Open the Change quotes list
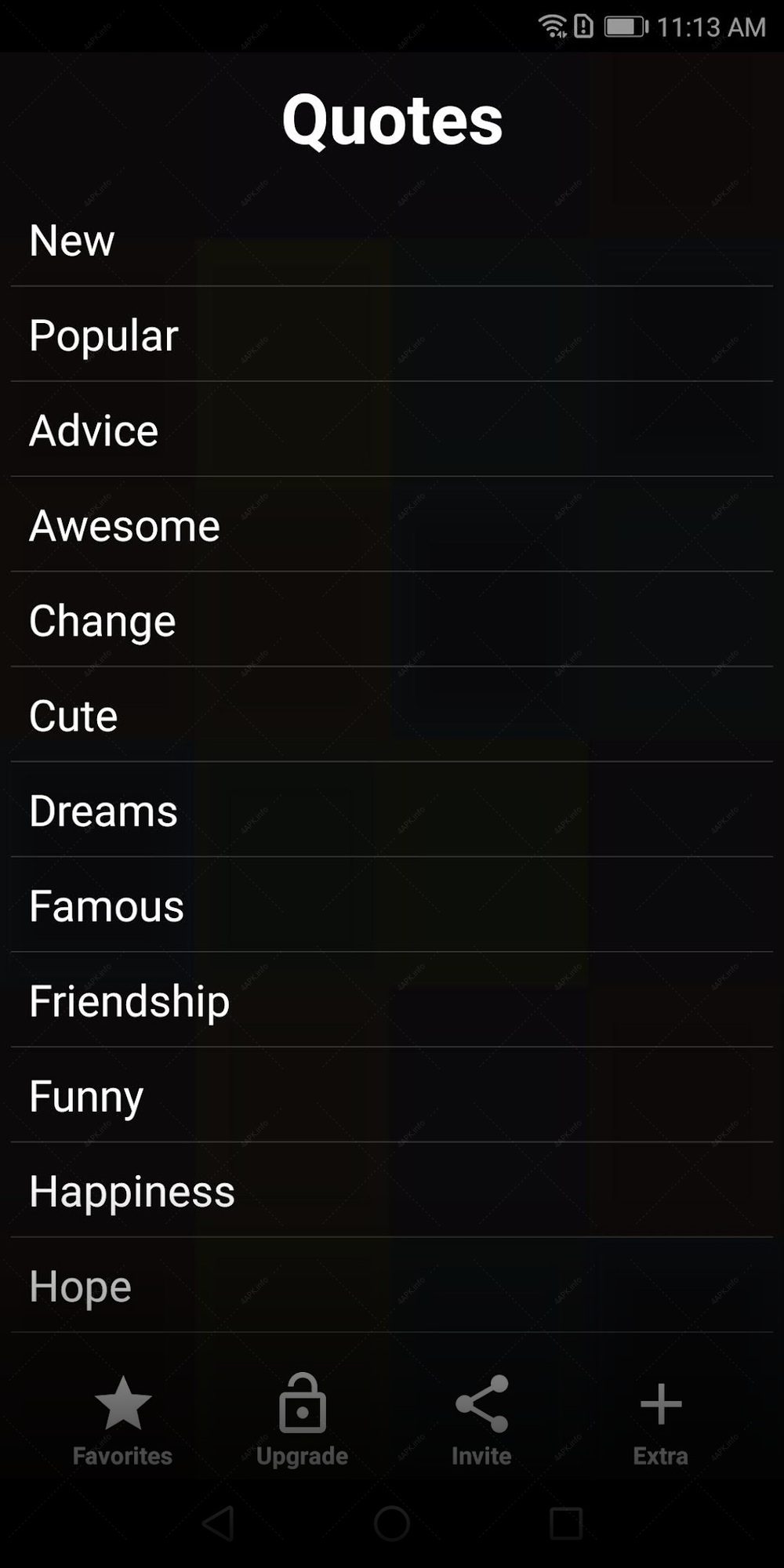 [x=392, y=620]
